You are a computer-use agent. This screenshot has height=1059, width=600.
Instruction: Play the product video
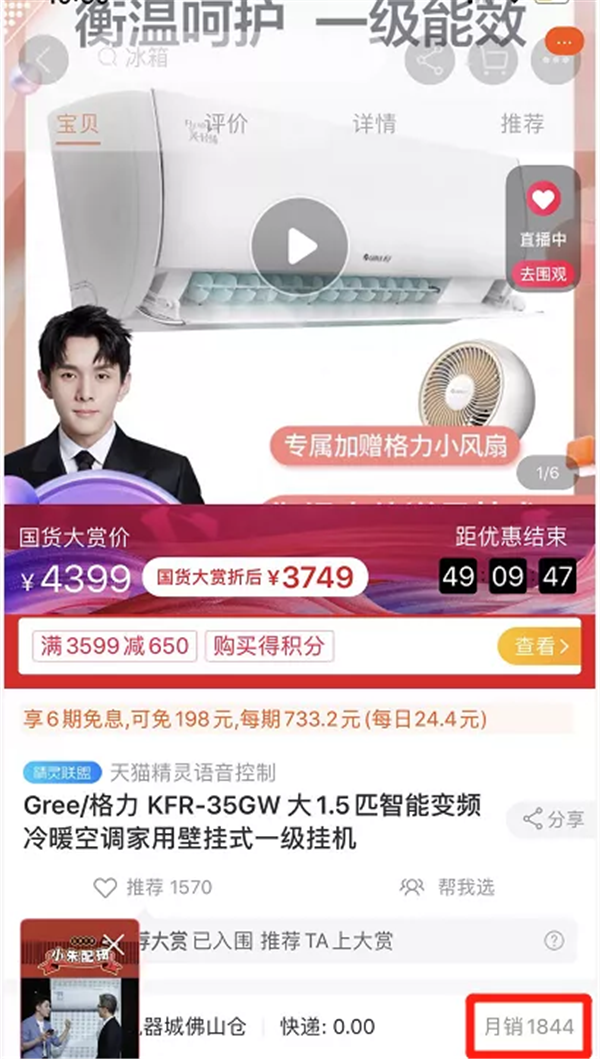pyautogui.click(x=299, y=246)
